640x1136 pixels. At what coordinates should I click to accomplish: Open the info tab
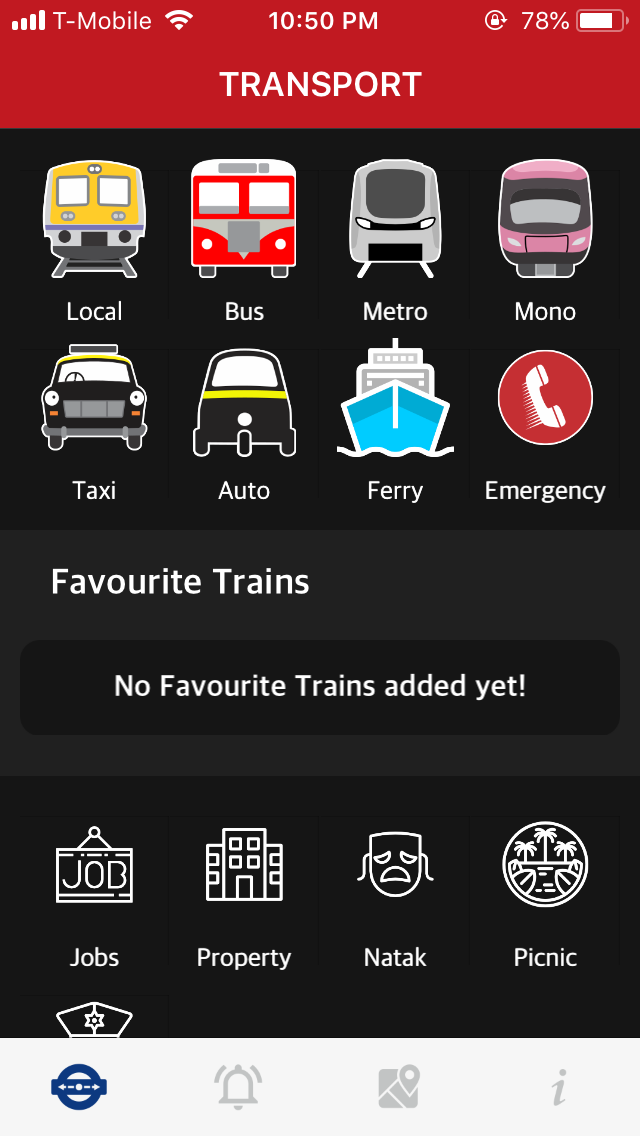point(560,1087)
